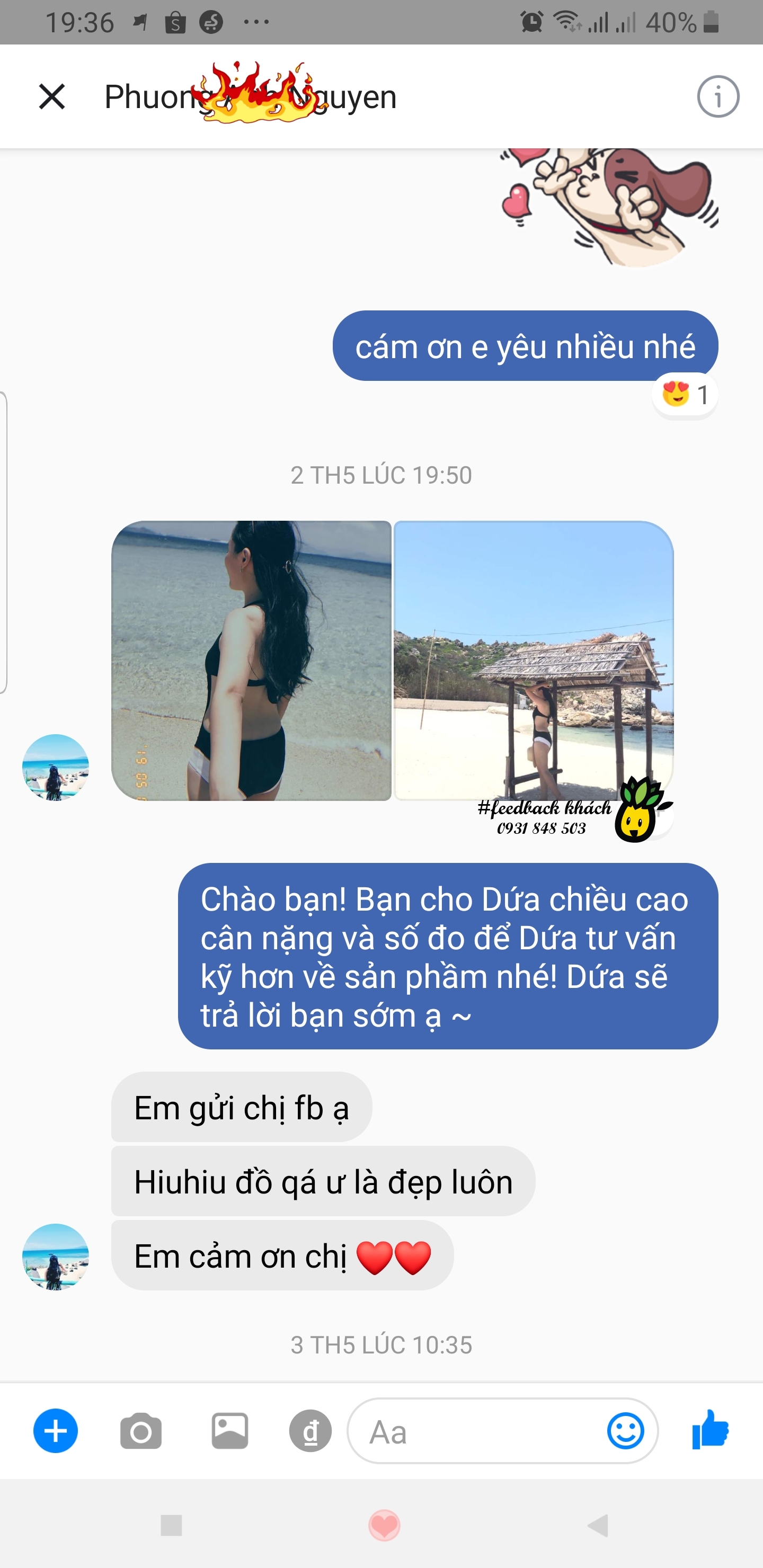Viewport: 763px width, 1568px height.
Task: Open the emoji picker in message box
Action: click(x=625, y=1431)
